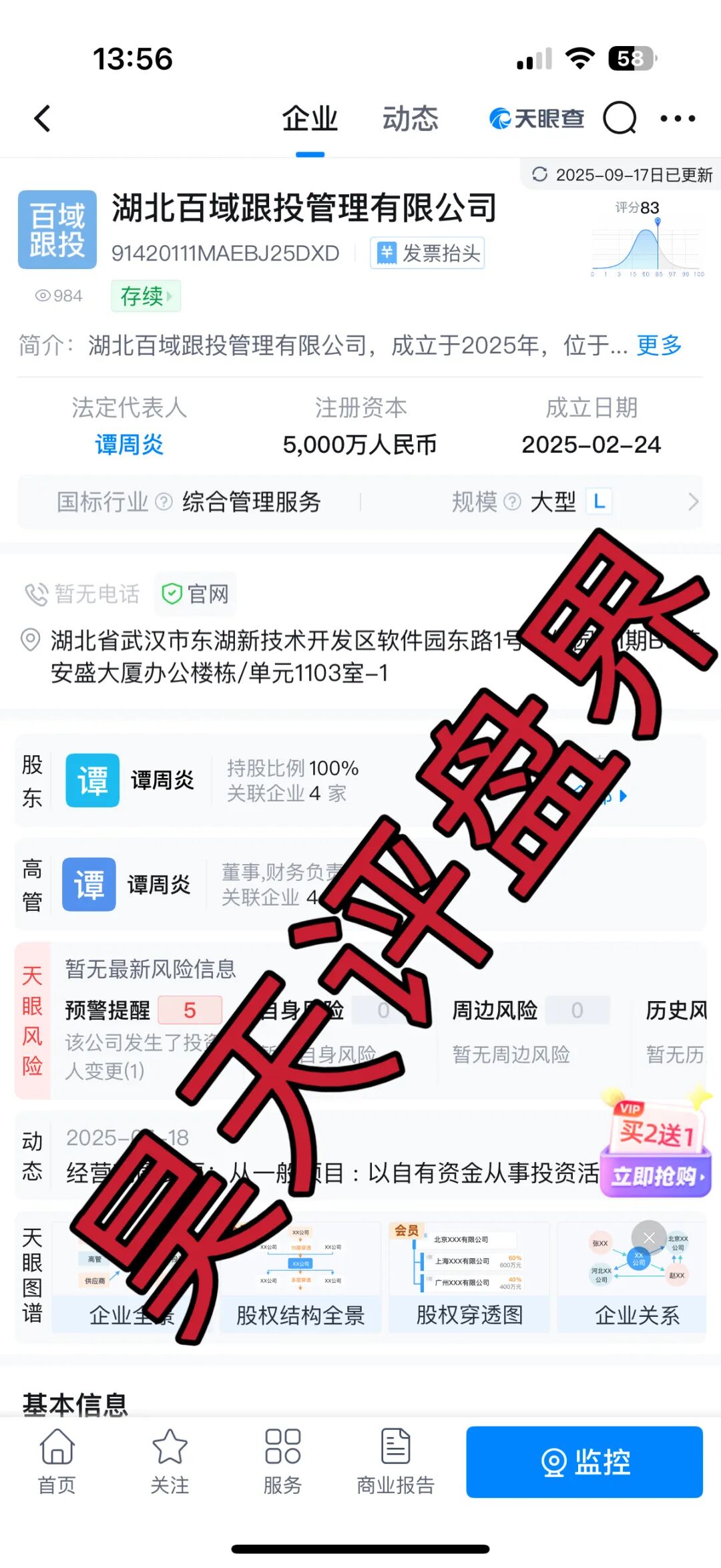Switch to the 动态 tab
The height and width of the screenshot is (1568, 721).
click(x=410, y=119)
